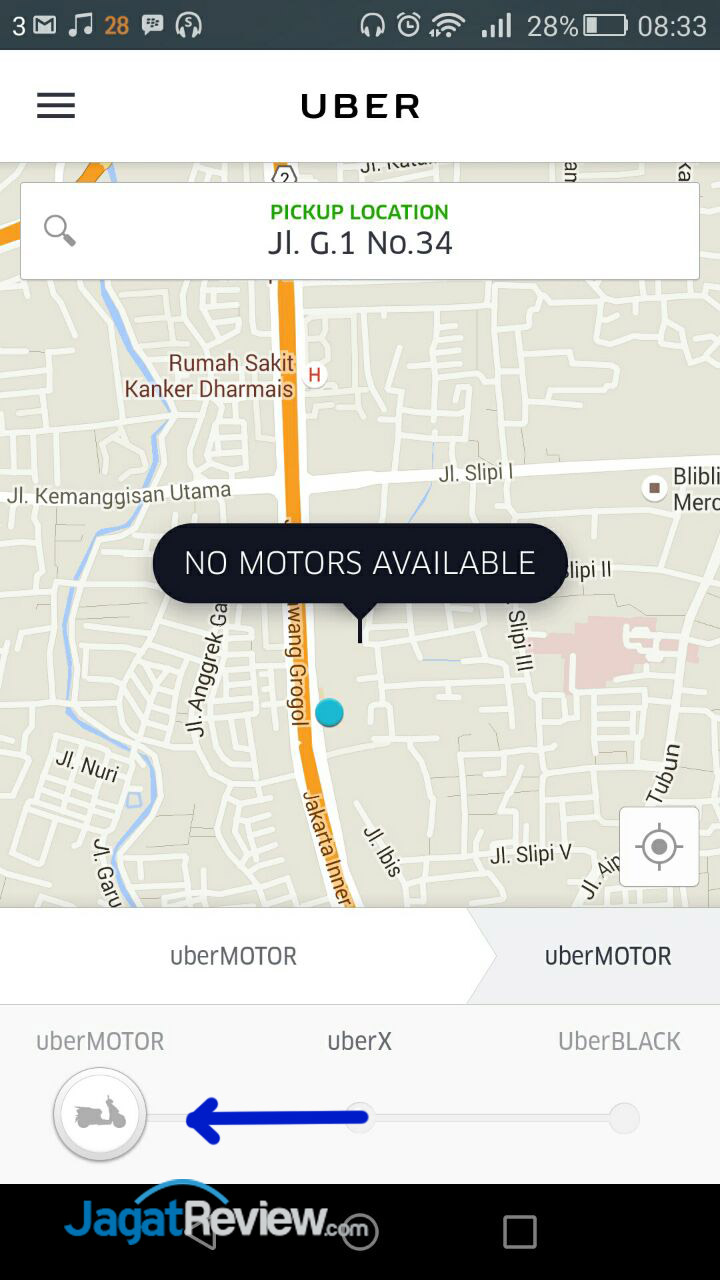Tap the blue current location dot on the map

pos(330,712)
